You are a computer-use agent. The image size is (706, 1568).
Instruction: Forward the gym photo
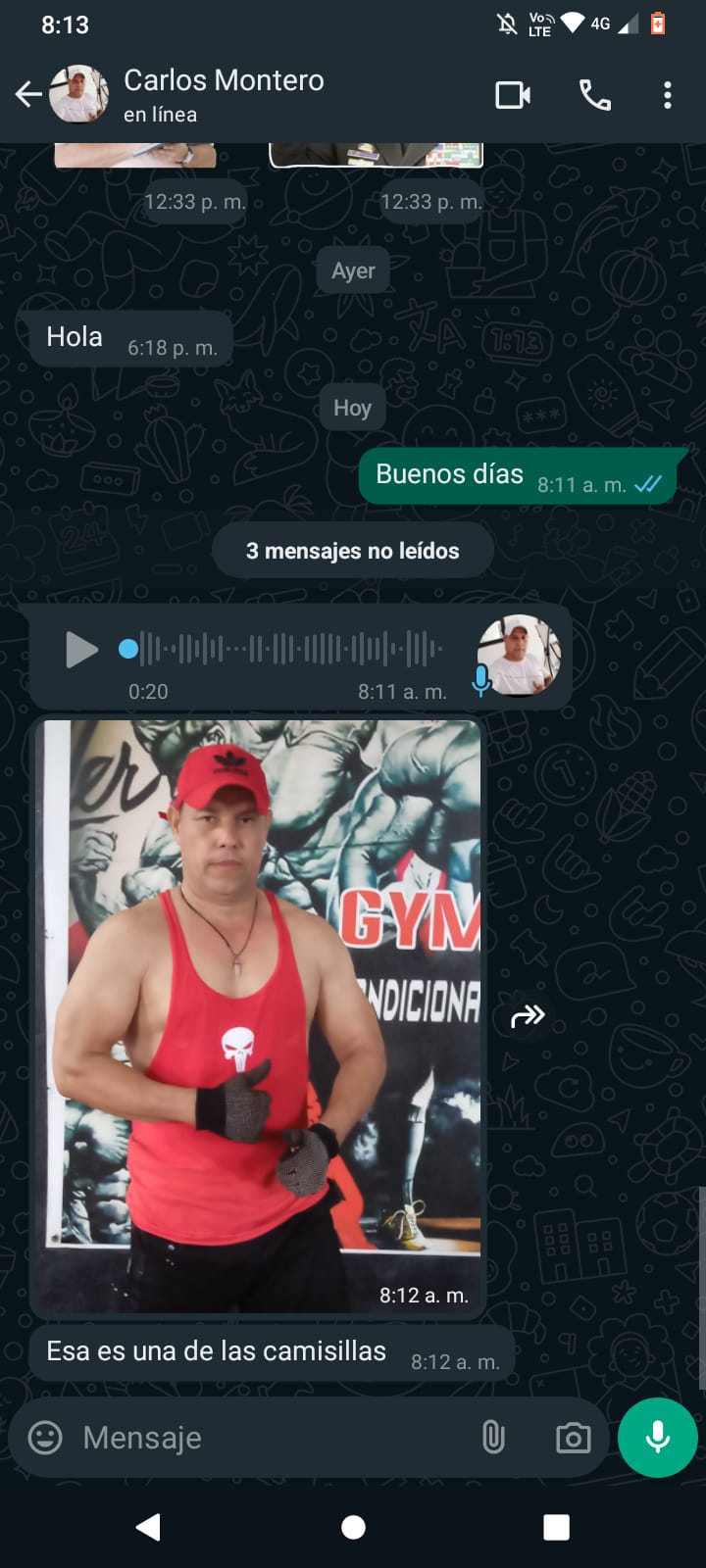tap(528, 1016)
